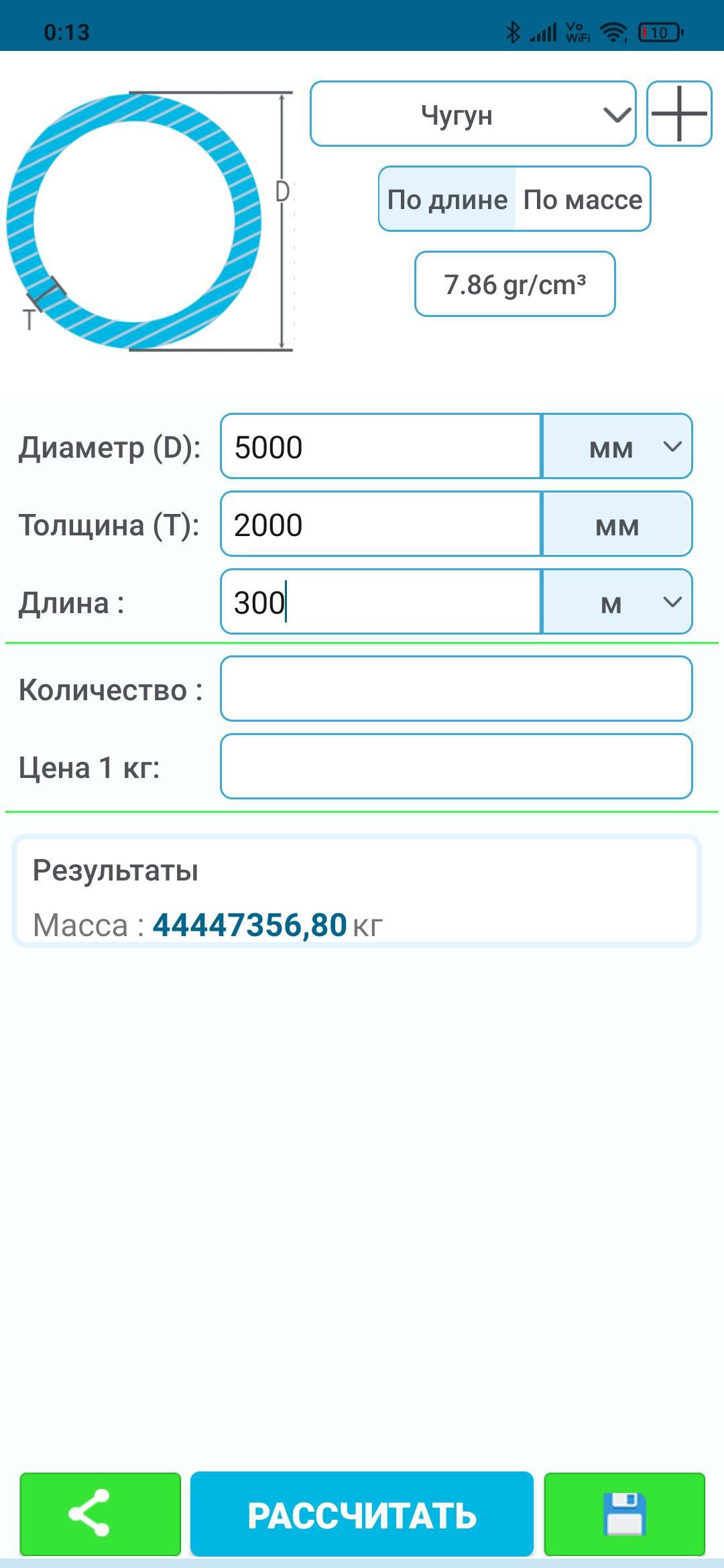Change the length unit from м
This screenshot has width=724, height=1568.
[617, 602]
